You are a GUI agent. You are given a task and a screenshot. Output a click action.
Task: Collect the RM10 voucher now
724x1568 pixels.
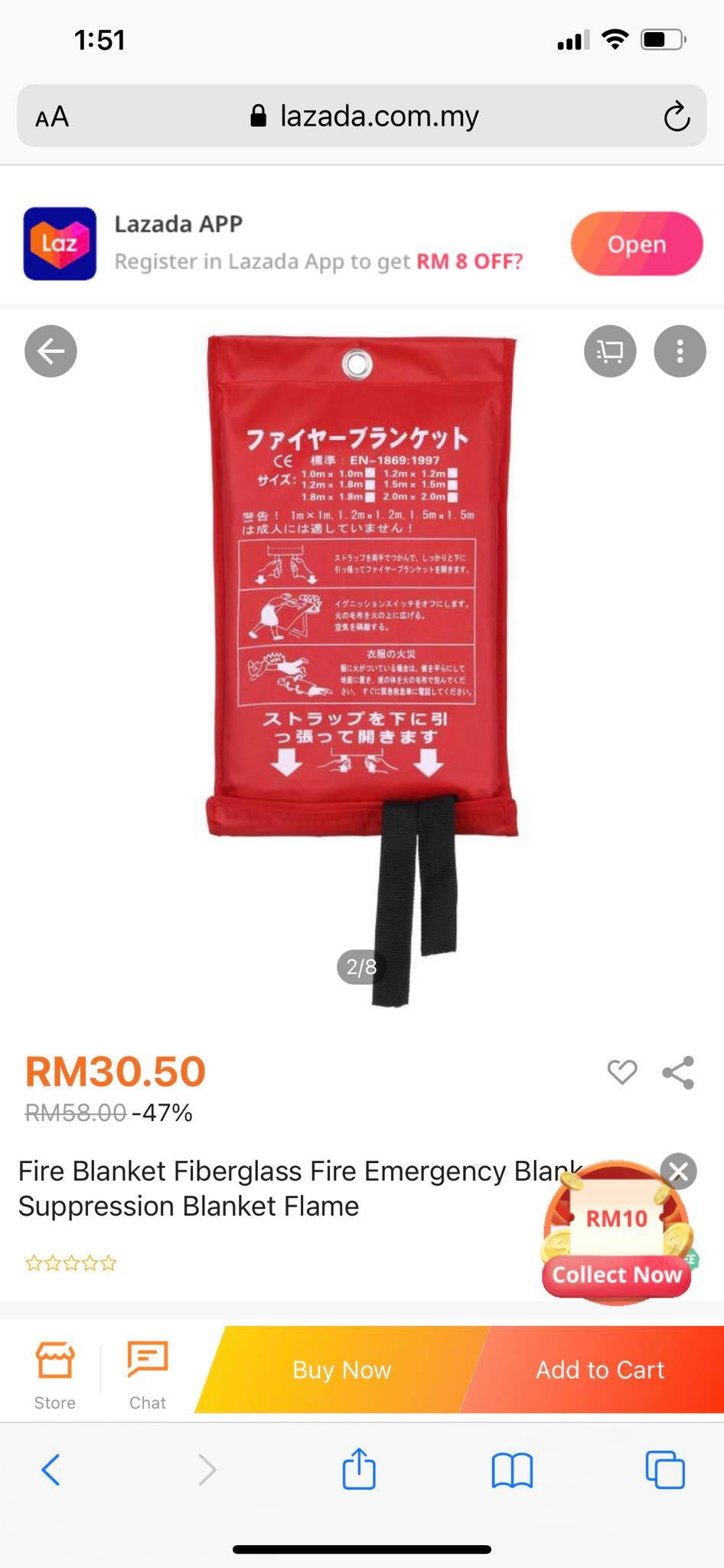tap(617, 1275)
